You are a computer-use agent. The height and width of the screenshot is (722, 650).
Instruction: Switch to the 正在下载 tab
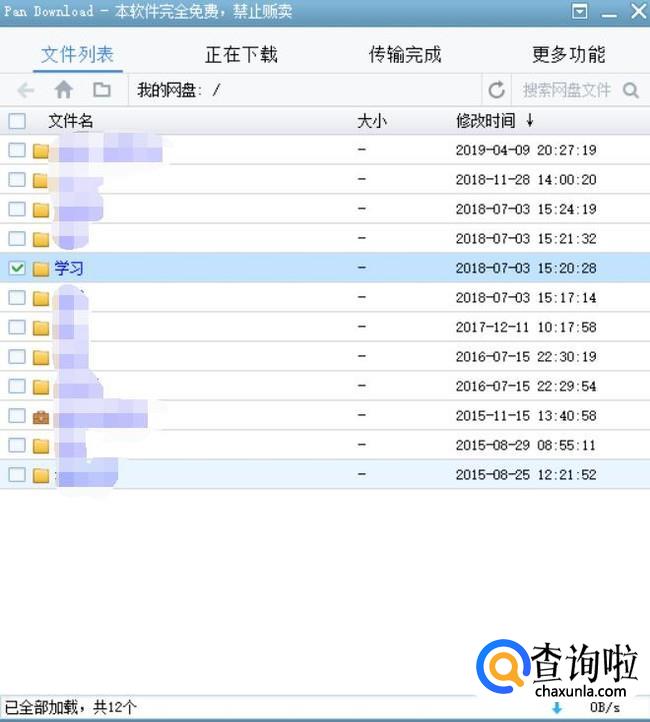coord(241,54)
